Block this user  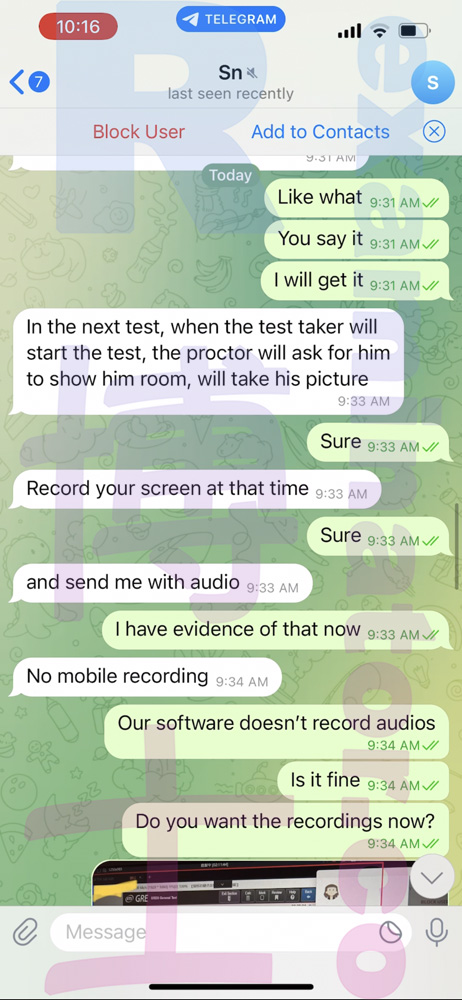(x=138, y=132)
